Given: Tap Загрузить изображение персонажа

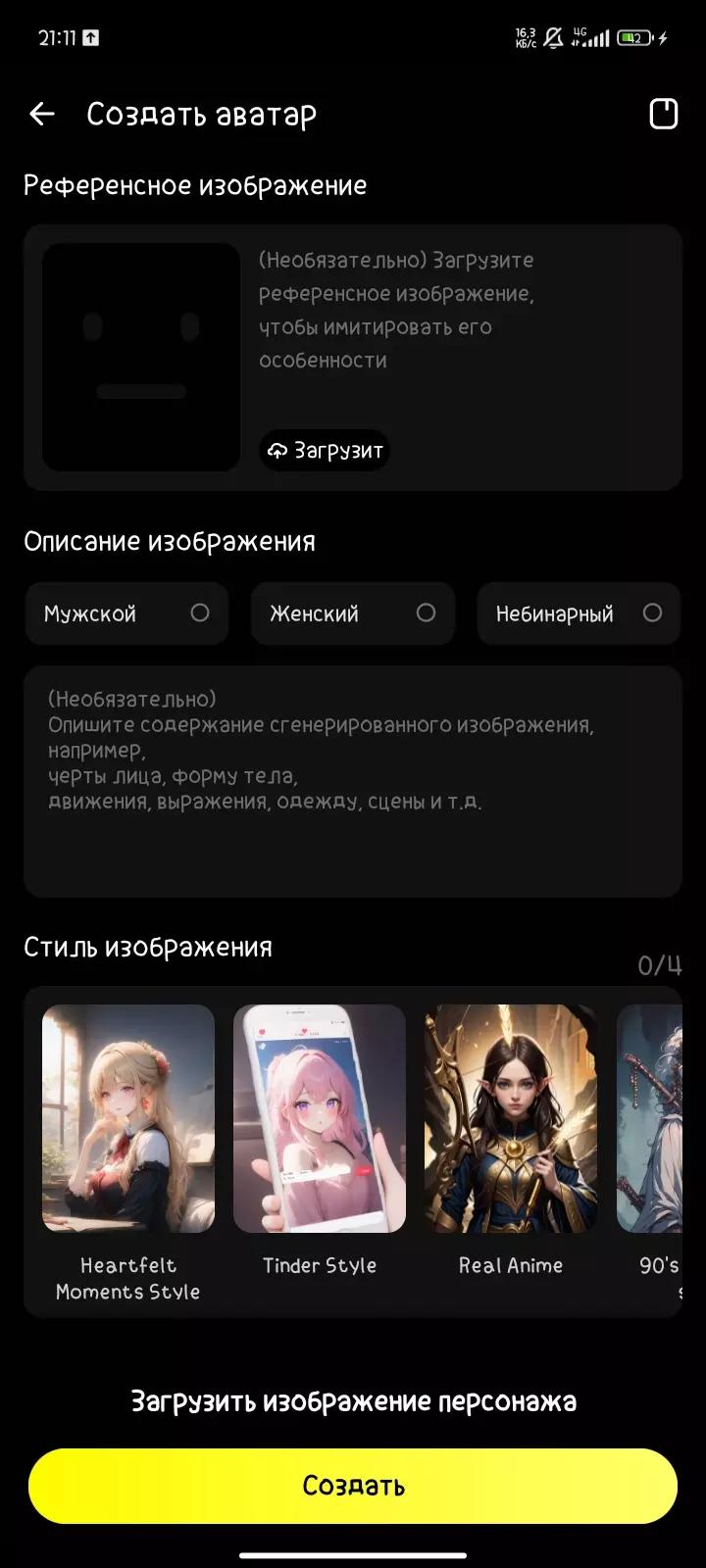Looking at the screenshot, I should [353, 1401].
